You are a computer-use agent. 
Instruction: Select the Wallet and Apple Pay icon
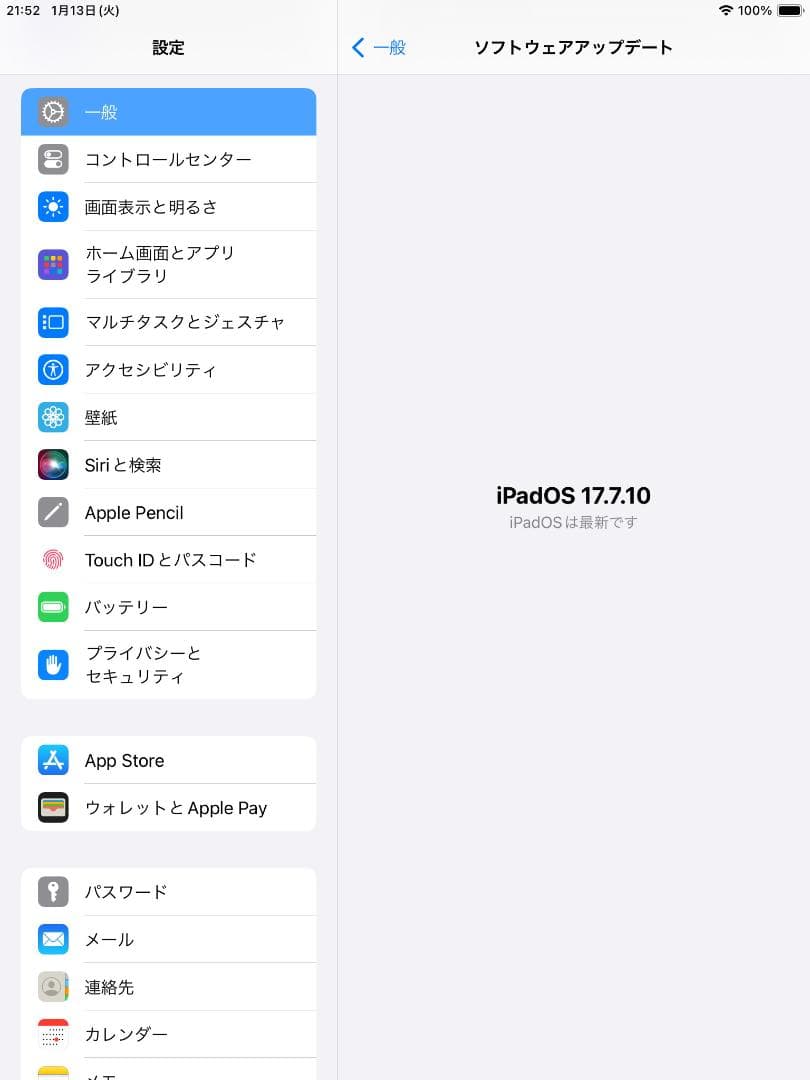53,807
